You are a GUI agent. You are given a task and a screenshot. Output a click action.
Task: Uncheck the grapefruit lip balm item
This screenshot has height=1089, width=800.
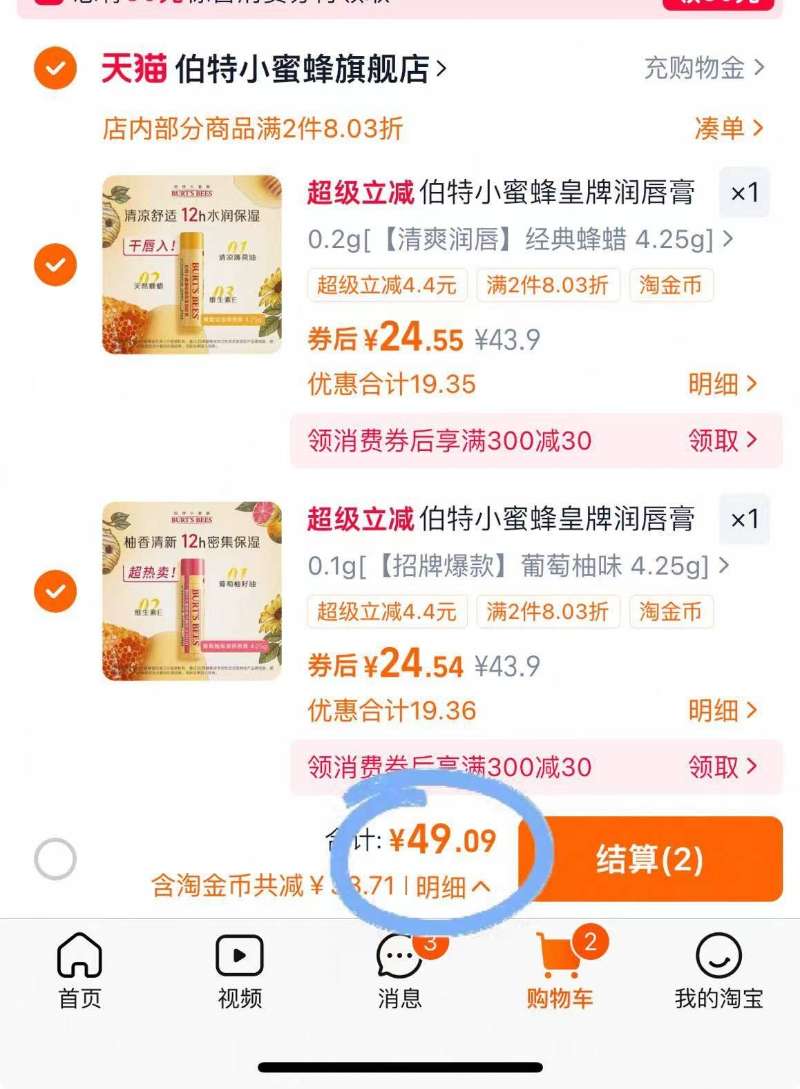pyautogui.click(x=53, y=590)
